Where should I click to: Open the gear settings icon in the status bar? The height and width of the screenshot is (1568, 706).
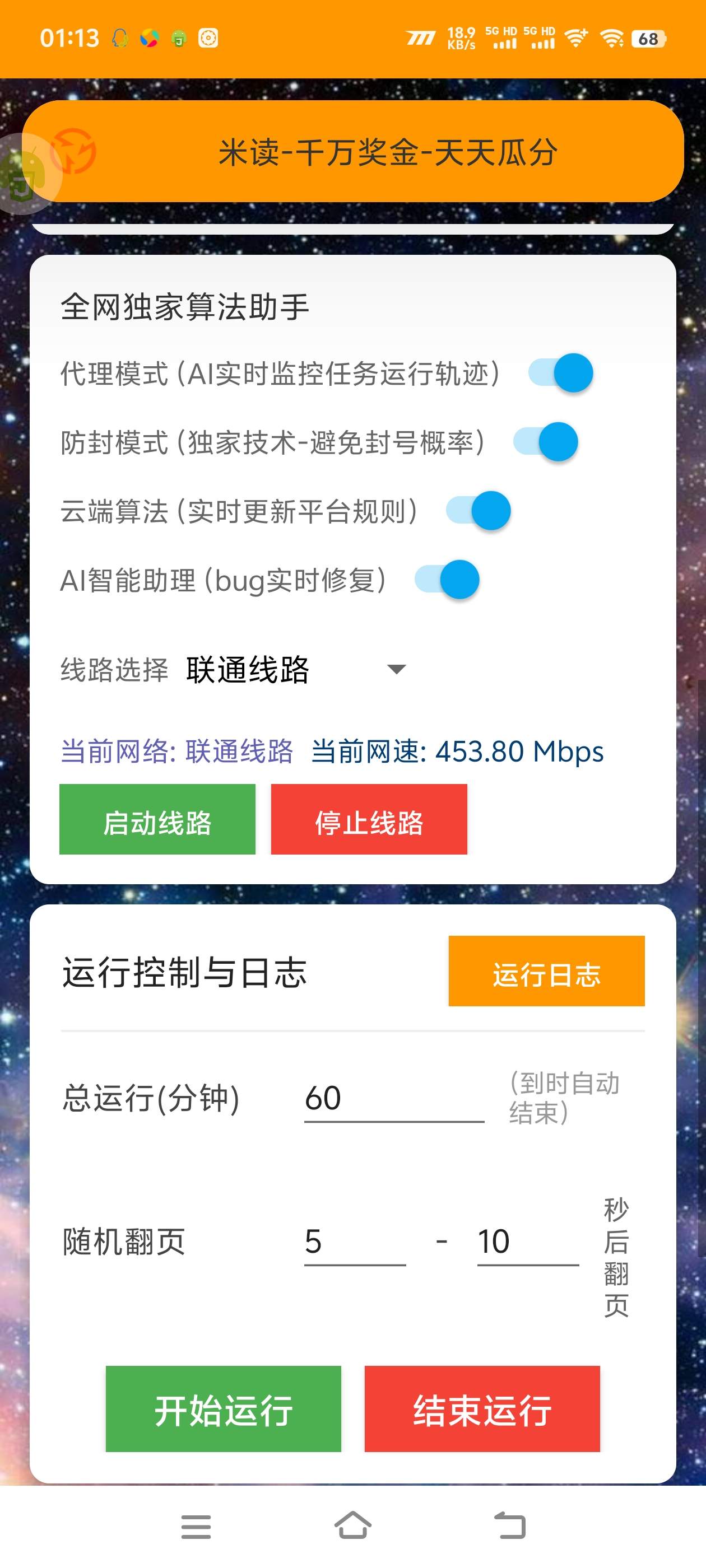tap(208, 38)
